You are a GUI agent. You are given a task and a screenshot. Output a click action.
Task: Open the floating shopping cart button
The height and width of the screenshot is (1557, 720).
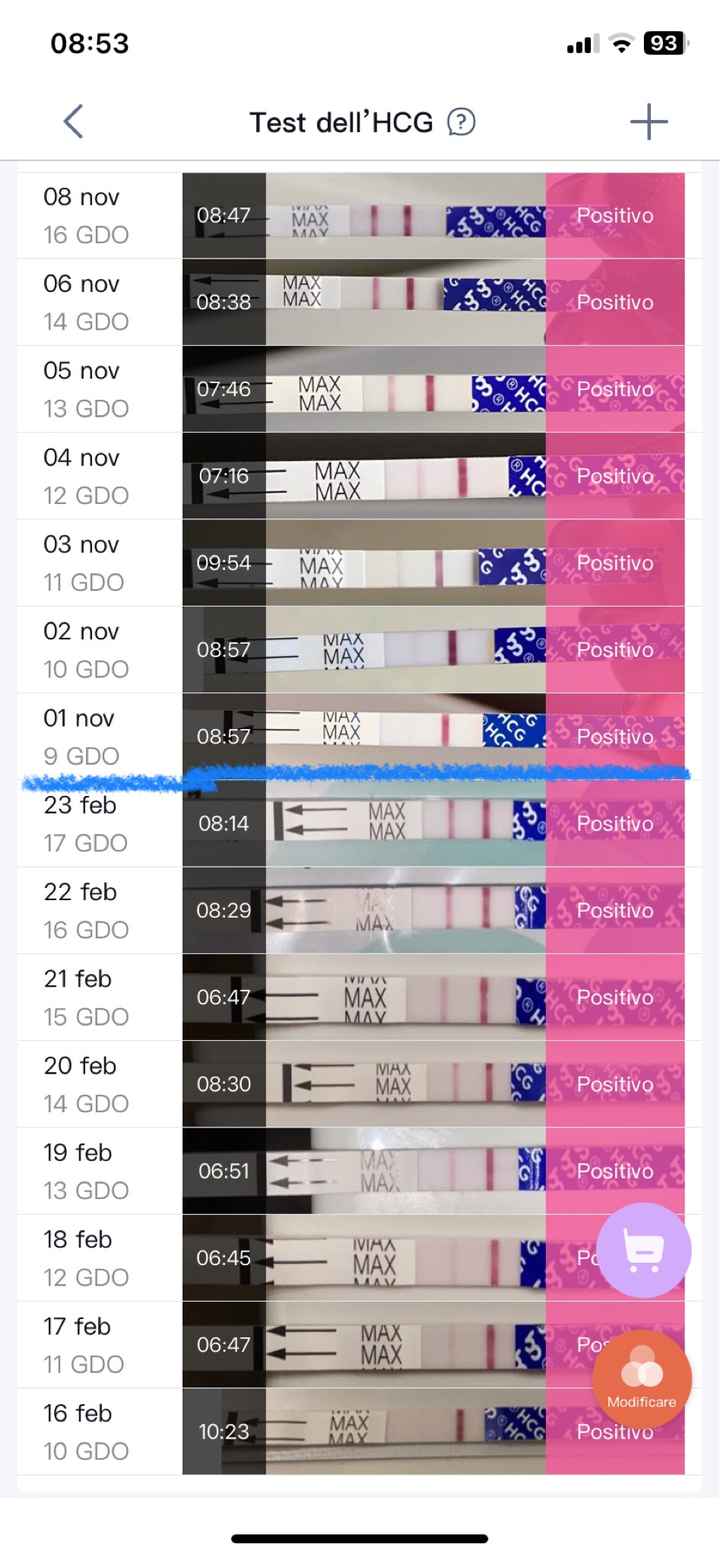coord(643,1250)
